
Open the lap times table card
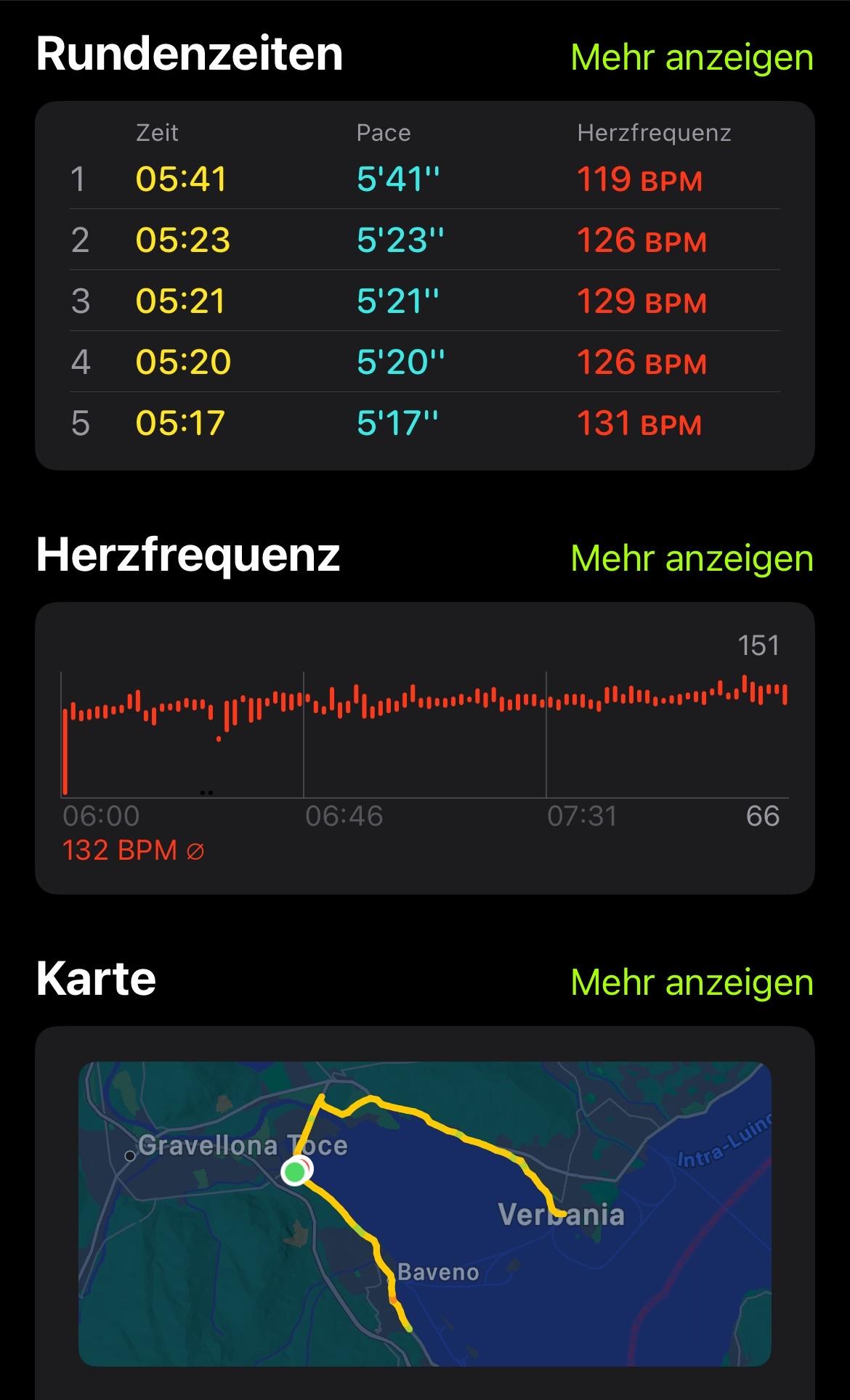(425, 285)
